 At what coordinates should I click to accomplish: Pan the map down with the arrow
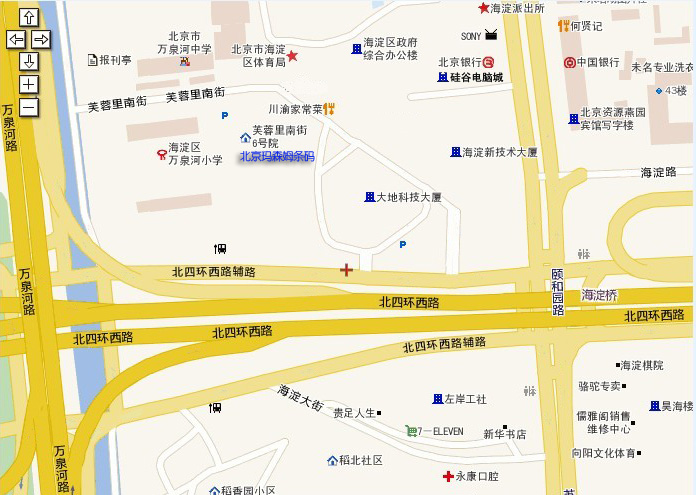coord(28,61)
